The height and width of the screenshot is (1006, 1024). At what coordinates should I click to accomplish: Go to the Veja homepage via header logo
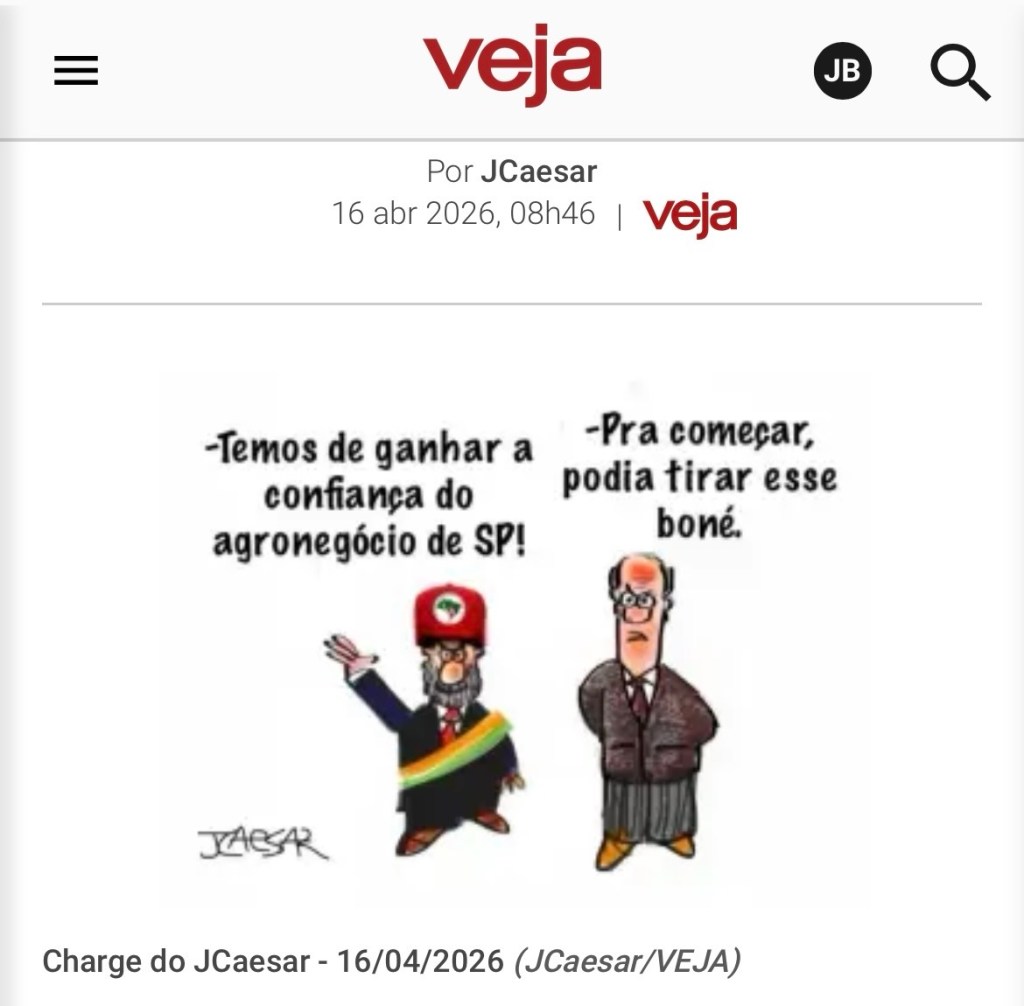(512, 65)
